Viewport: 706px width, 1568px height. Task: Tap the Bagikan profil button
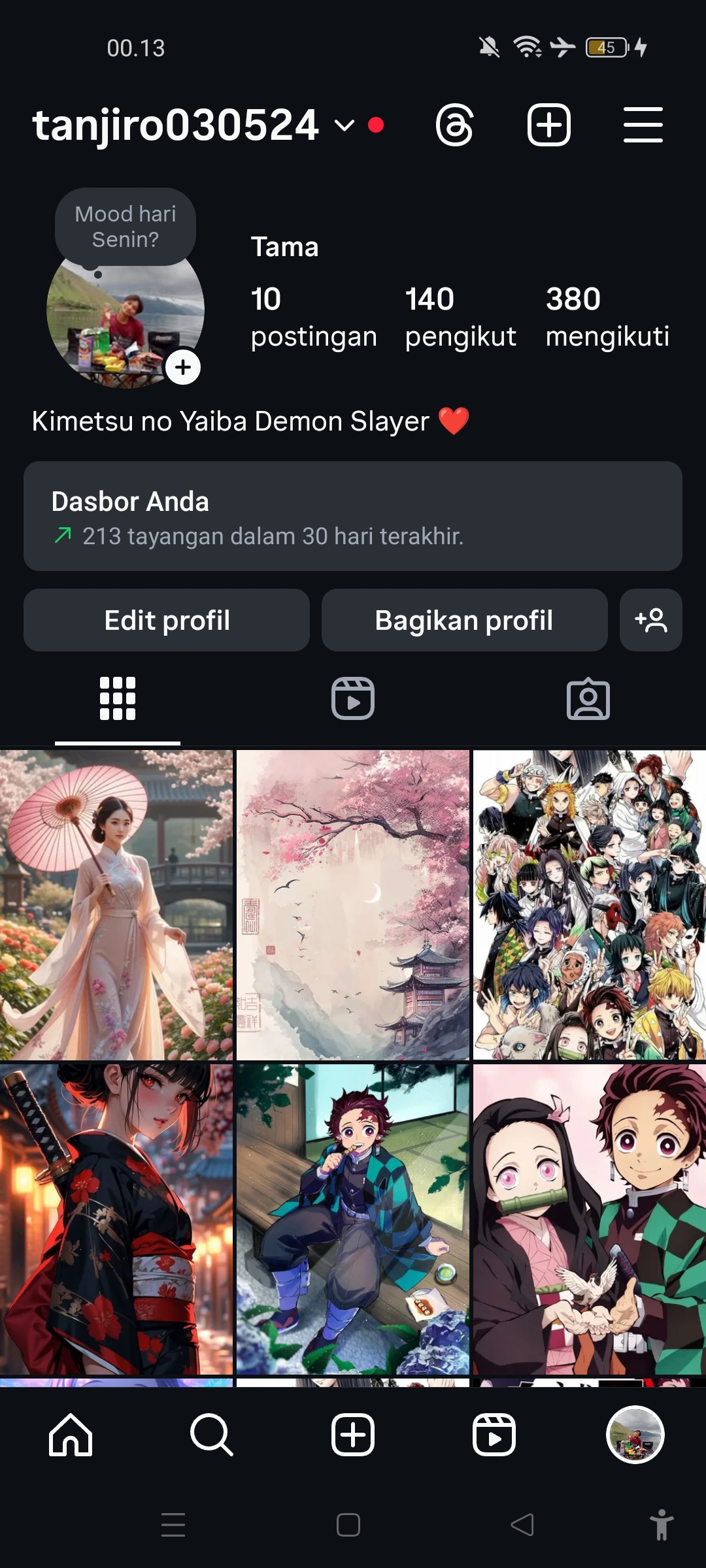464,620
